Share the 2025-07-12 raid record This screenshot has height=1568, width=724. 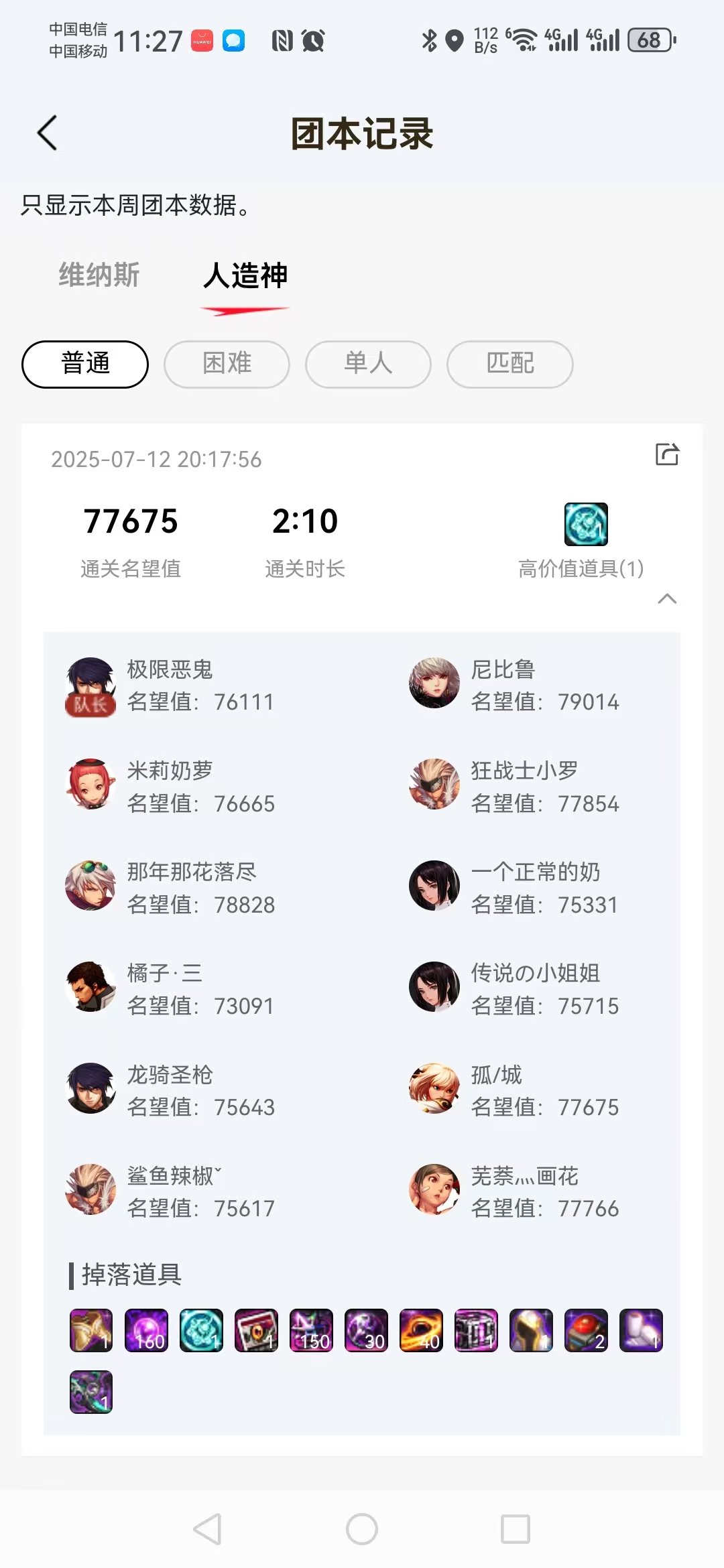pyautogui.click(x=666, y=454)
